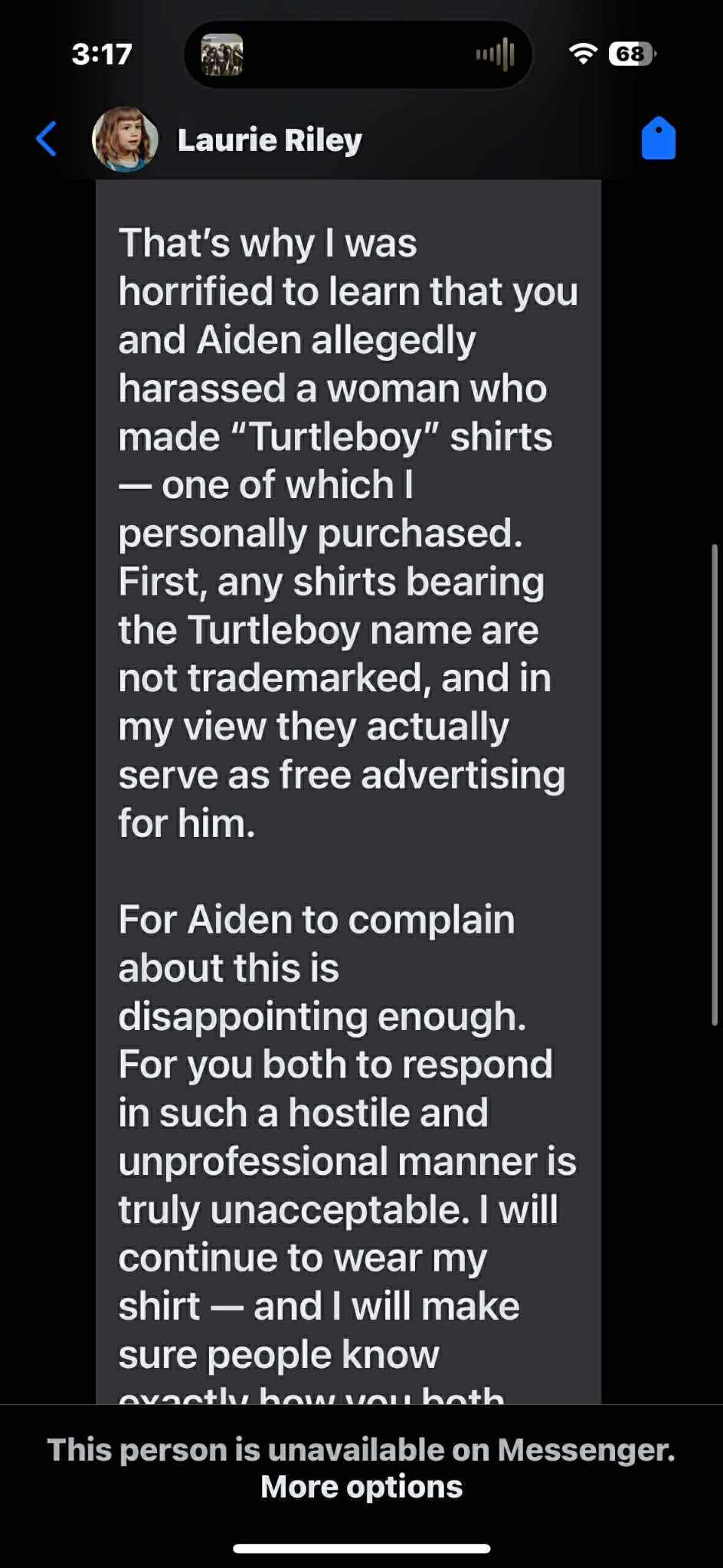Open Laurie Riley's profile picture
Screen dimensions: 723x1568
[125, 139]
